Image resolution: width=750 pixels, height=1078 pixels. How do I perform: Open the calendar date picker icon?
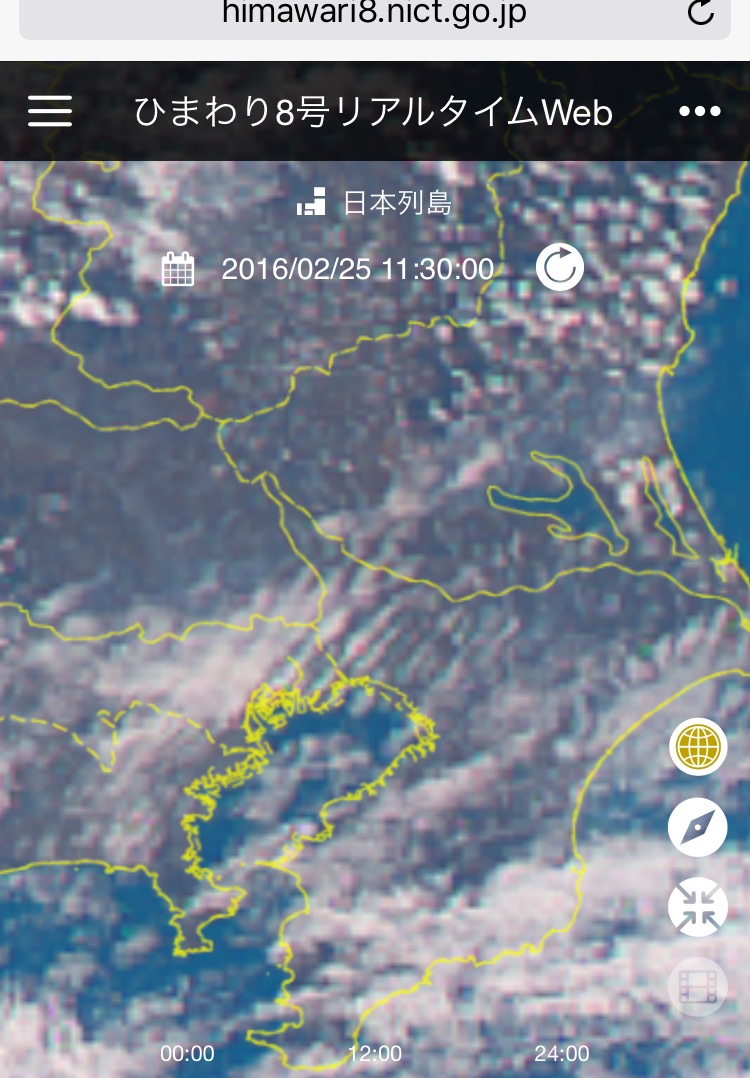click(x=178, y=268)
